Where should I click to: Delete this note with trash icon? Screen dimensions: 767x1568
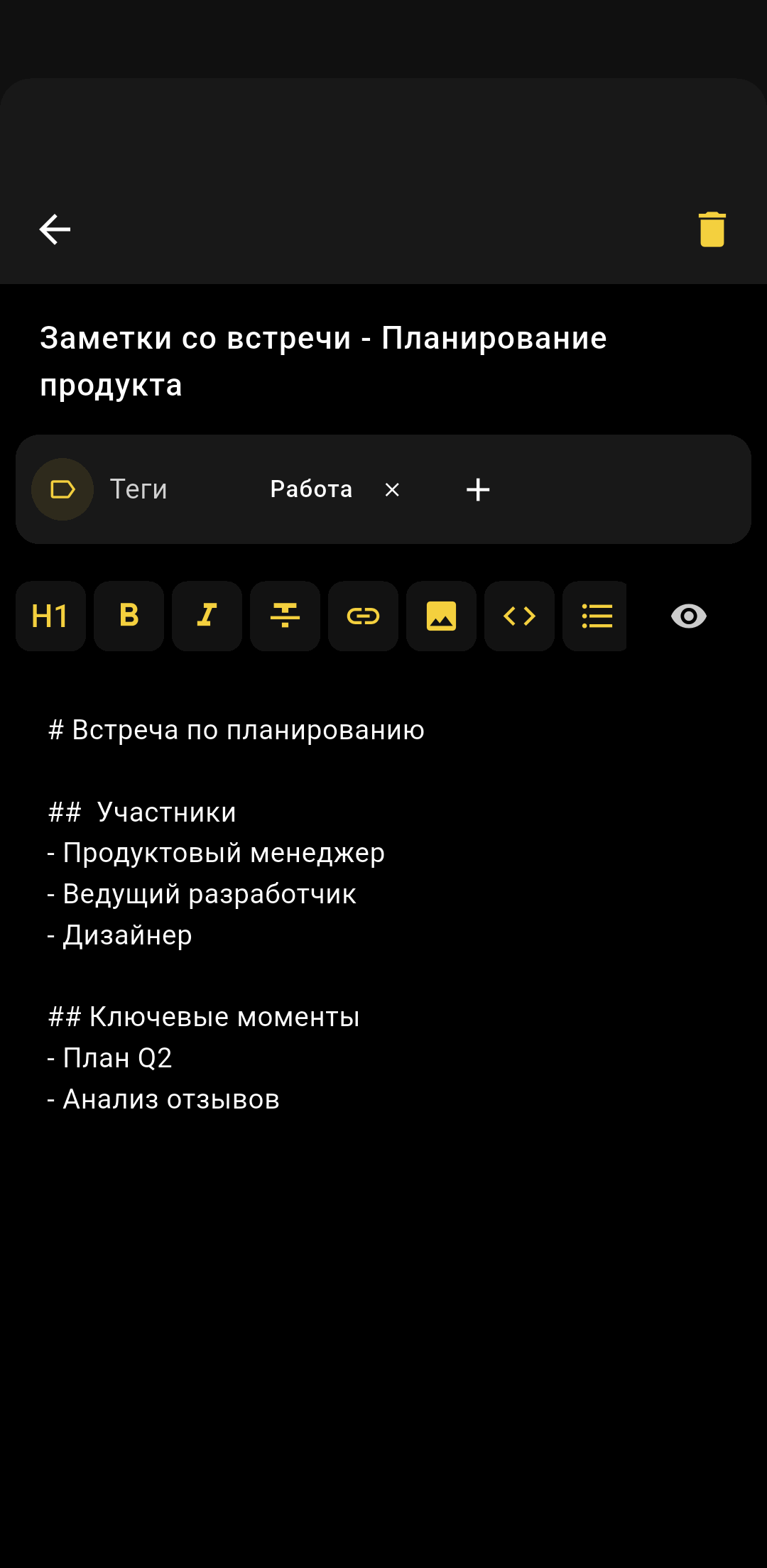point(712,229)
